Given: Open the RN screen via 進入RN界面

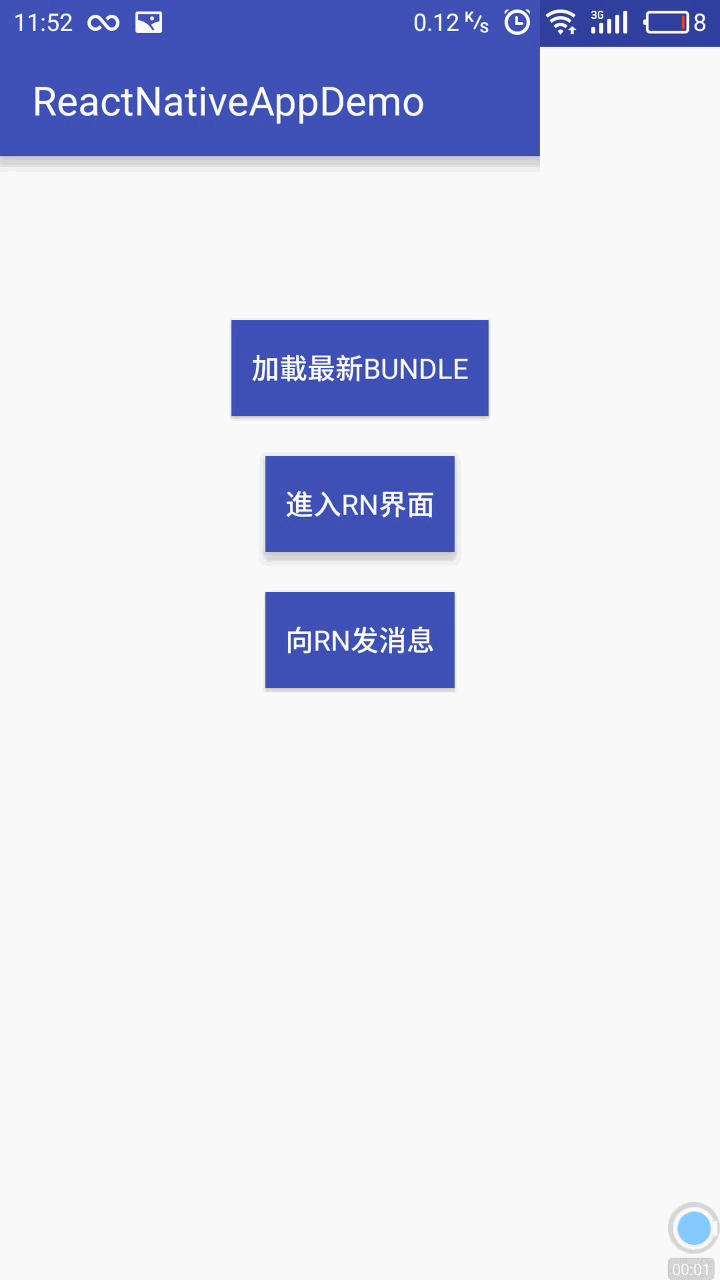Looking at the screenshot, I should pyautogui.click(x=360, y=504).
